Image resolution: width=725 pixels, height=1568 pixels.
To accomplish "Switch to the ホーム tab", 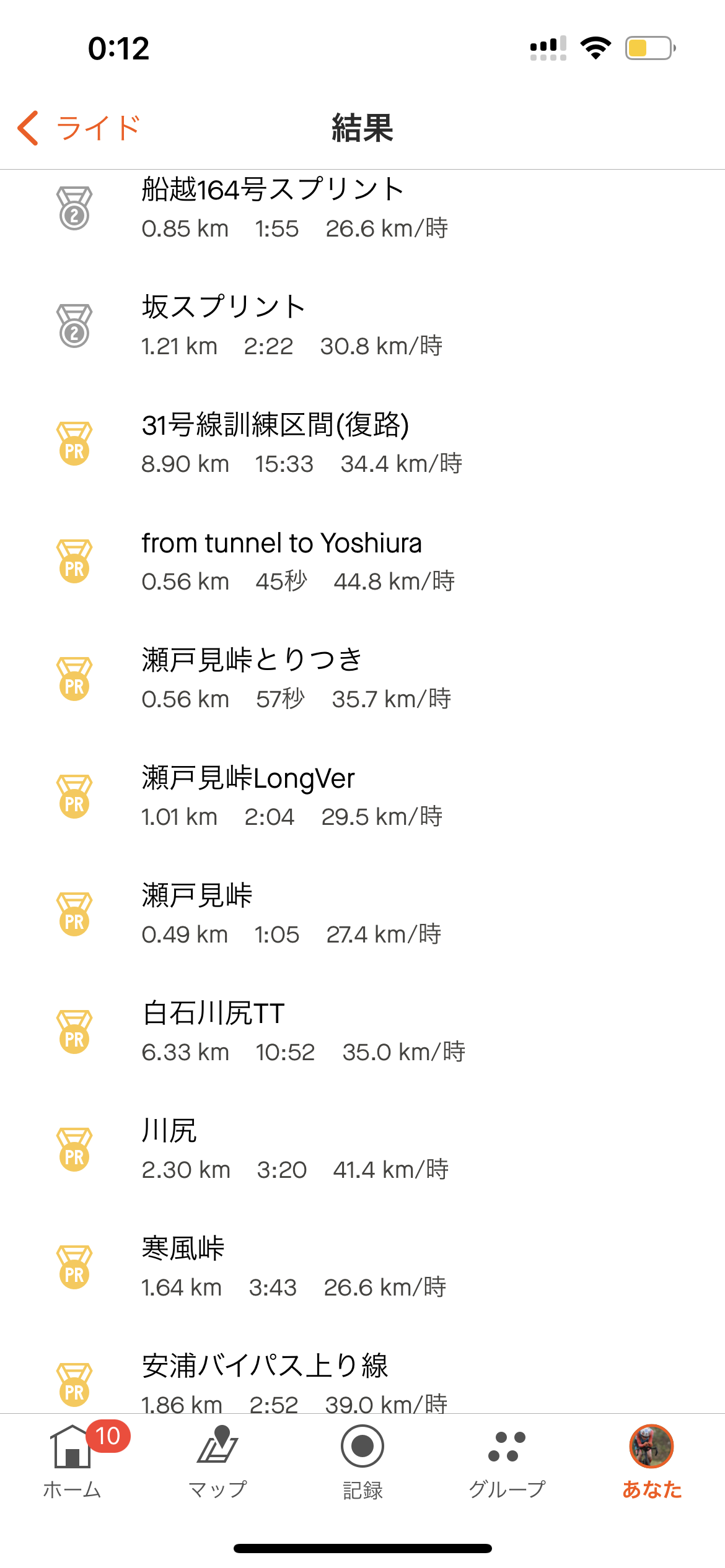I will 72,1461.
